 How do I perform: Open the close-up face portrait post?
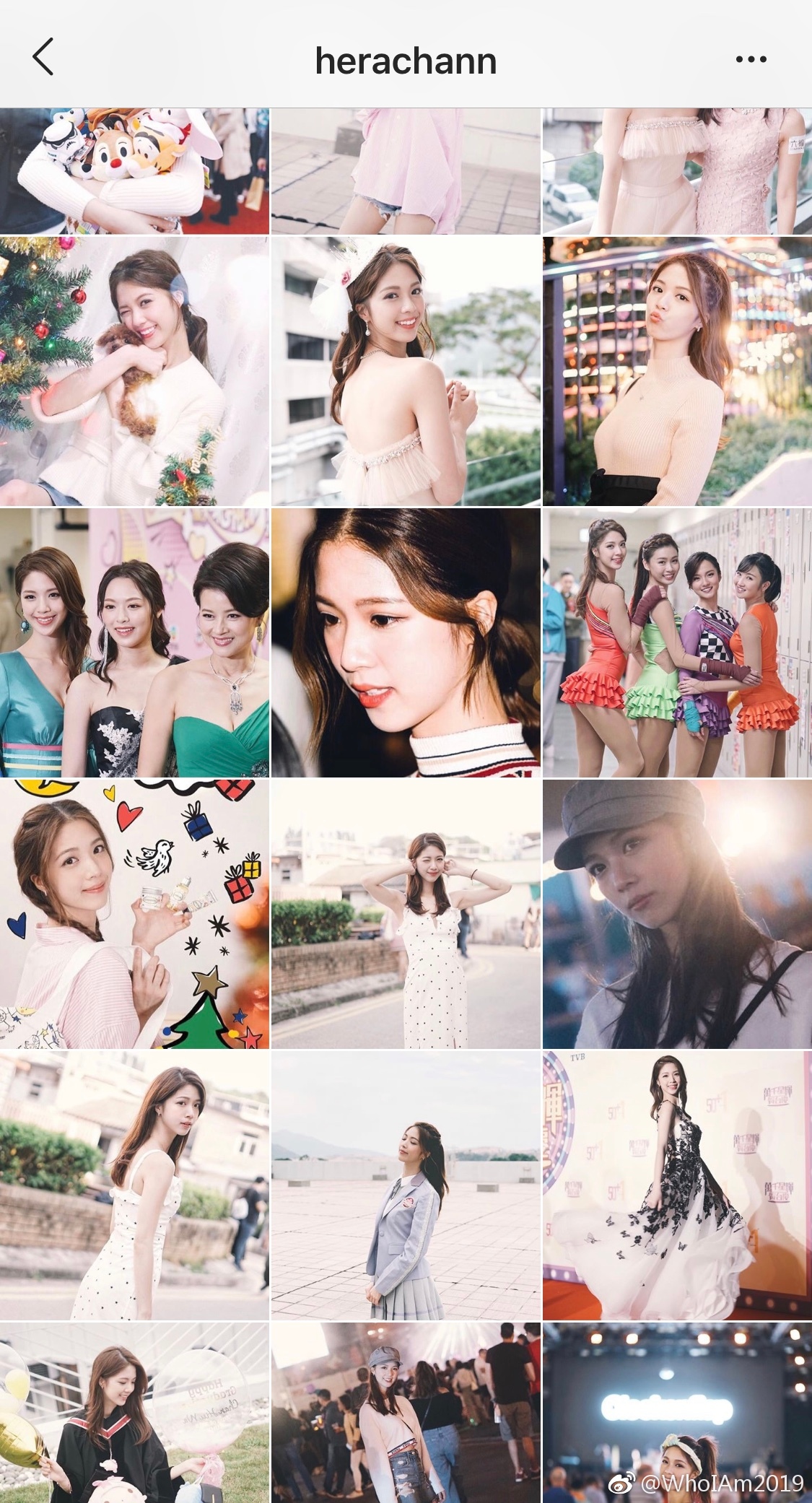406,642
